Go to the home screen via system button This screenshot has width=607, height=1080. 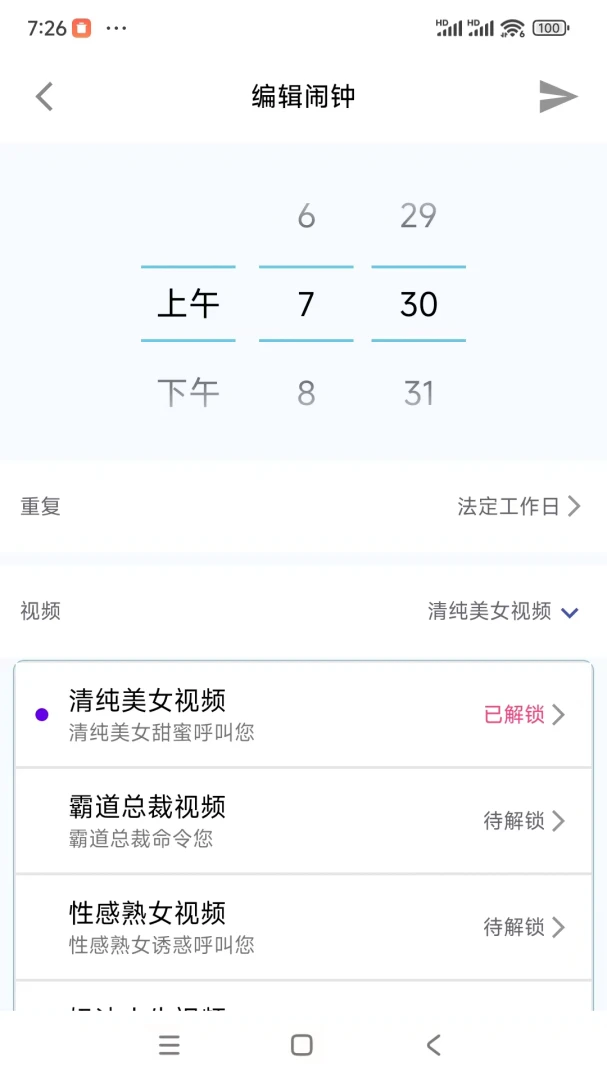click(x=302, y=1046)
